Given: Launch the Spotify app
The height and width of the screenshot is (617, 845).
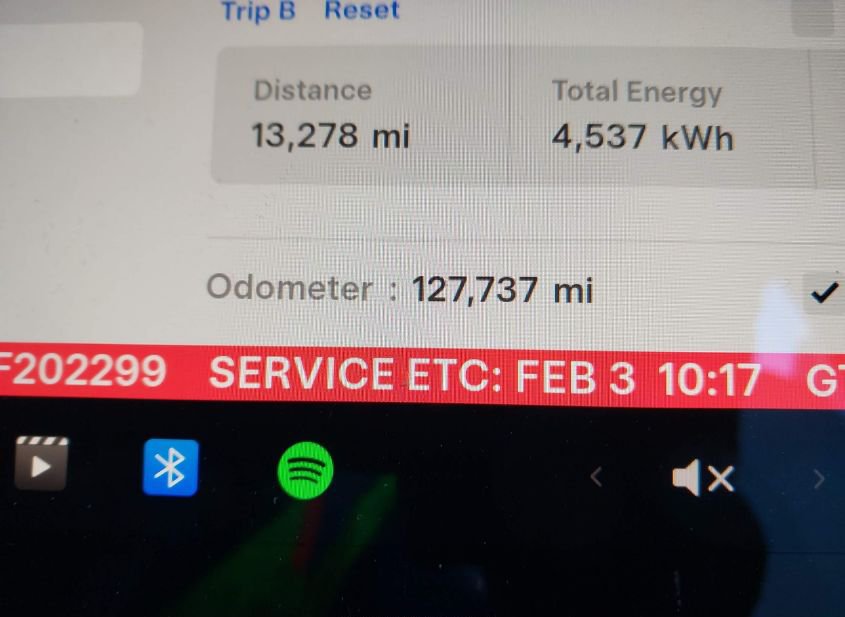Looking at the screenshot, I should click(305, 470).
